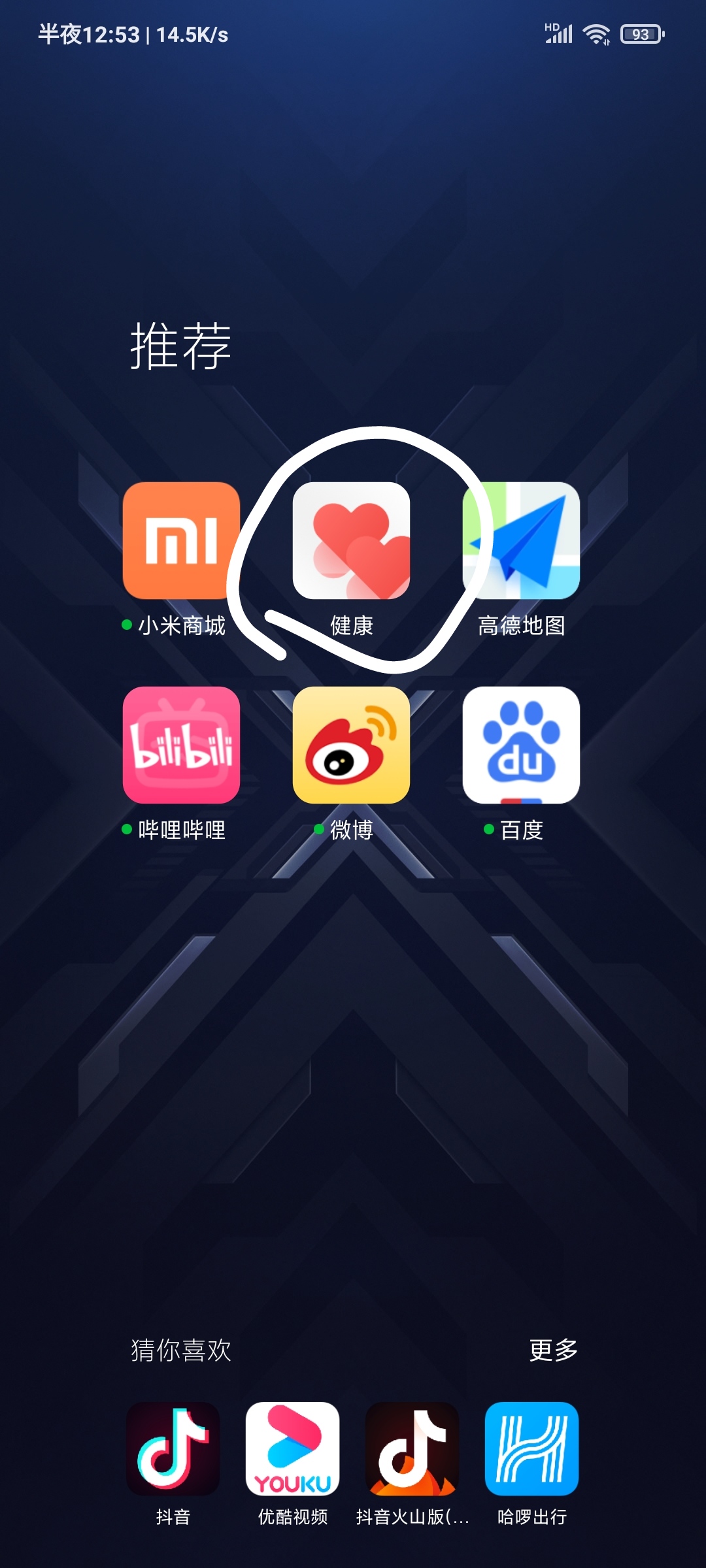Launch 哈啰出行 from suggestions
Screen dimensions: 706x1568
pos(532,1449)
